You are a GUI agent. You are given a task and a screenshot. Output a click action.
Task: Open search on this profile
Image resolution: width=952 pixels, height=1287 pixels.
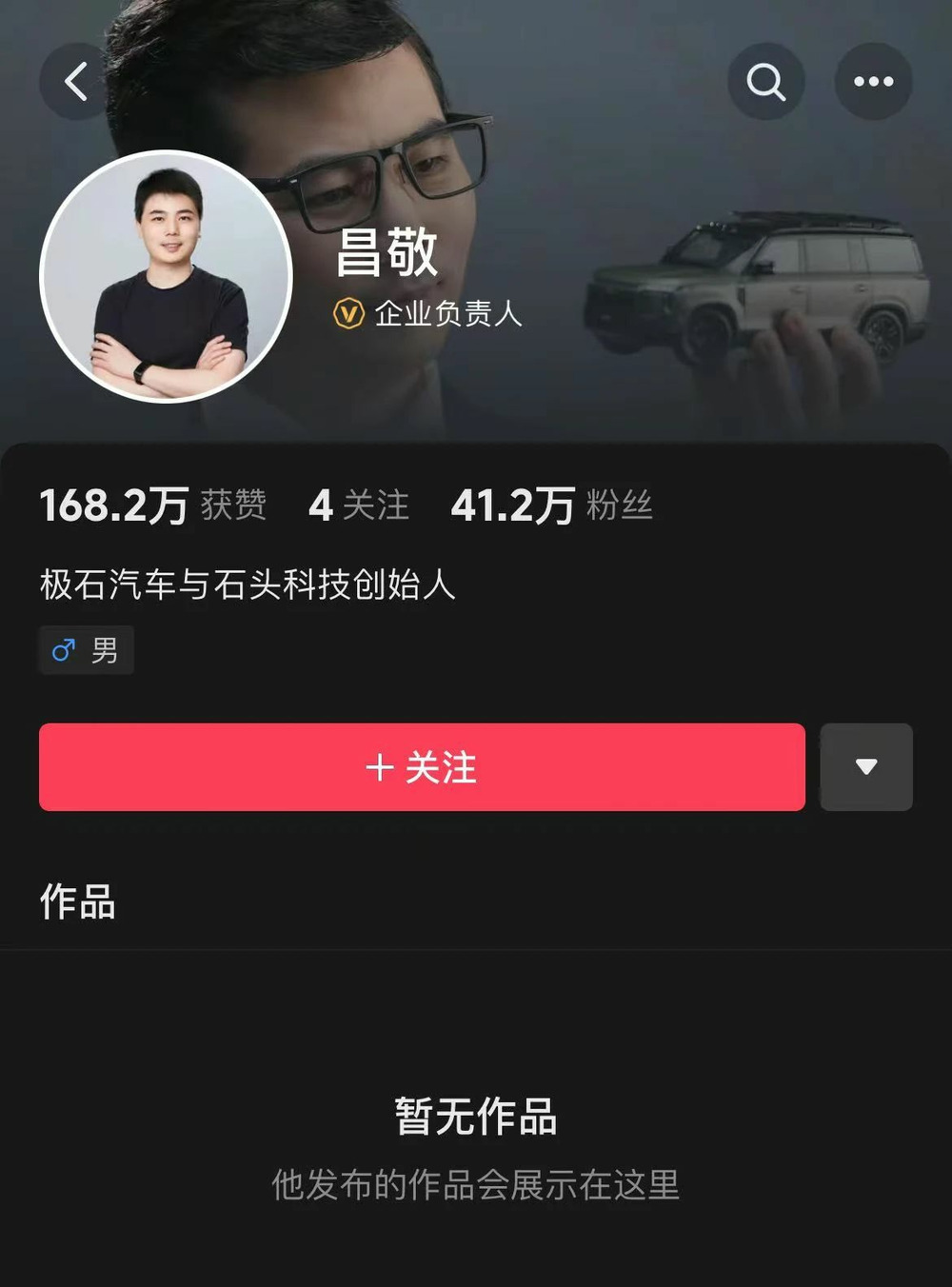click(766, 82)
